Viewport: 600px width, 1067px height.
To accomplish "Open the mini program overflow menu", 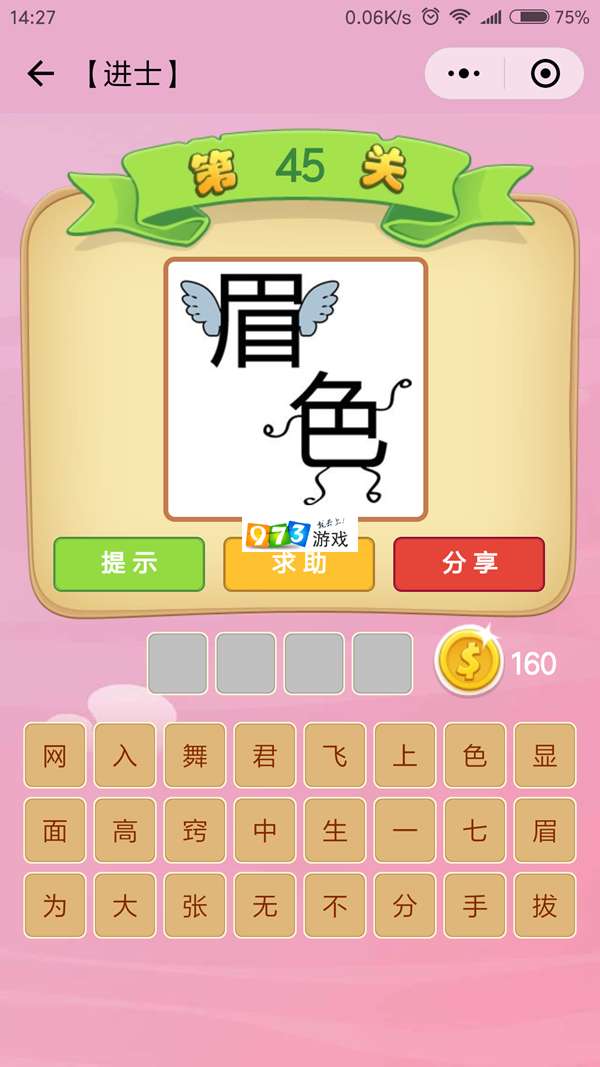I will pos(464,74).
